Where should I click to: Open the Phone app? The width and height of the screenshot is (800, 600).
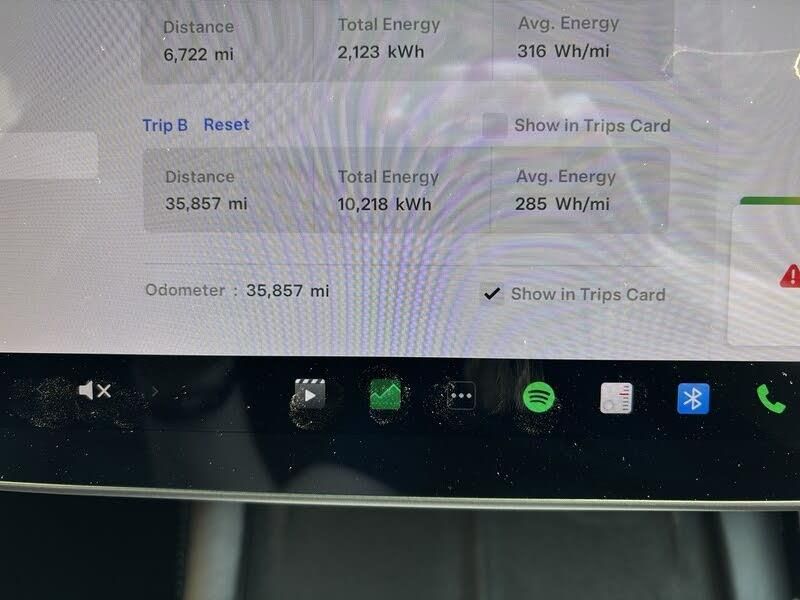point(769,399)
